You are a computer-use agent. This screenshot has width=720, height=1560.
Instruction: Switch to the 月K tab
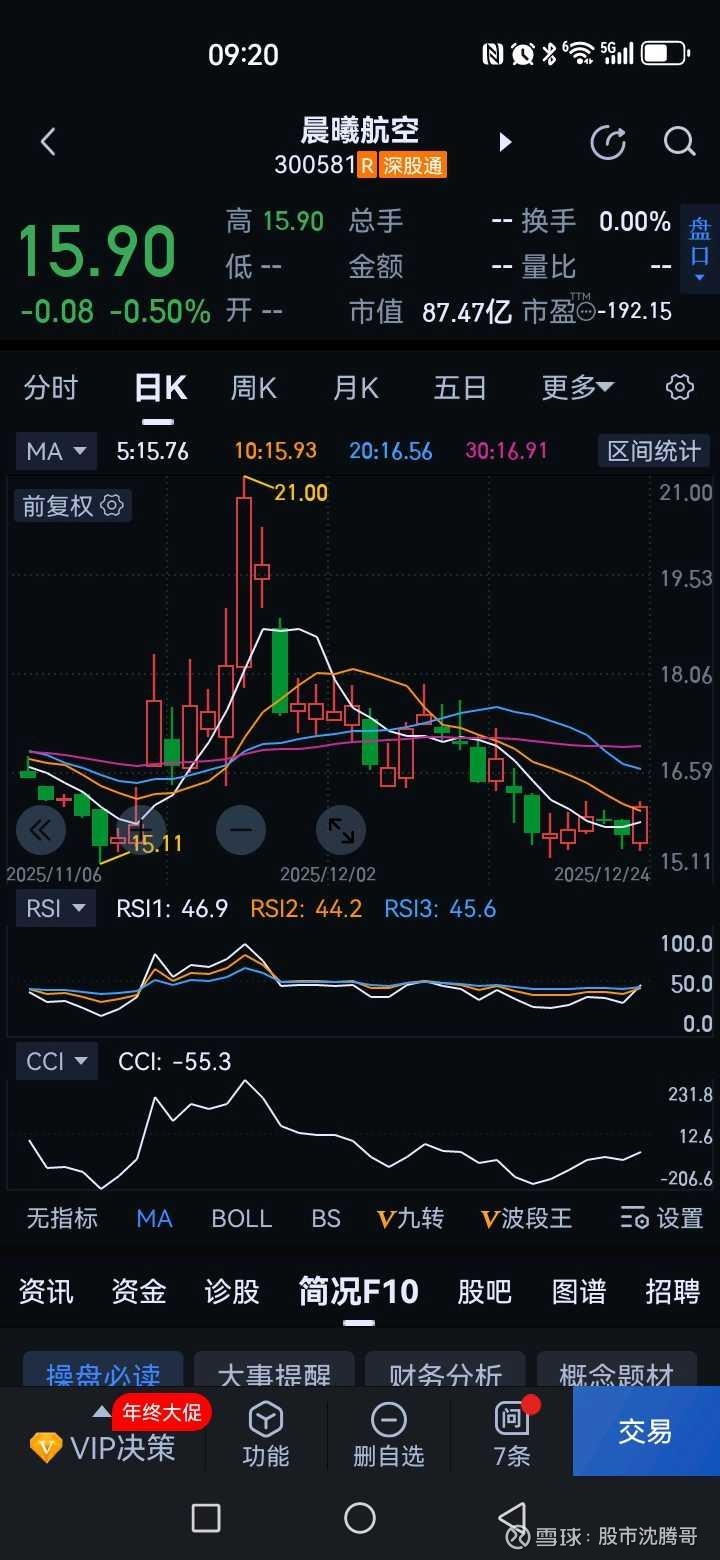click(x=357, y=388)
